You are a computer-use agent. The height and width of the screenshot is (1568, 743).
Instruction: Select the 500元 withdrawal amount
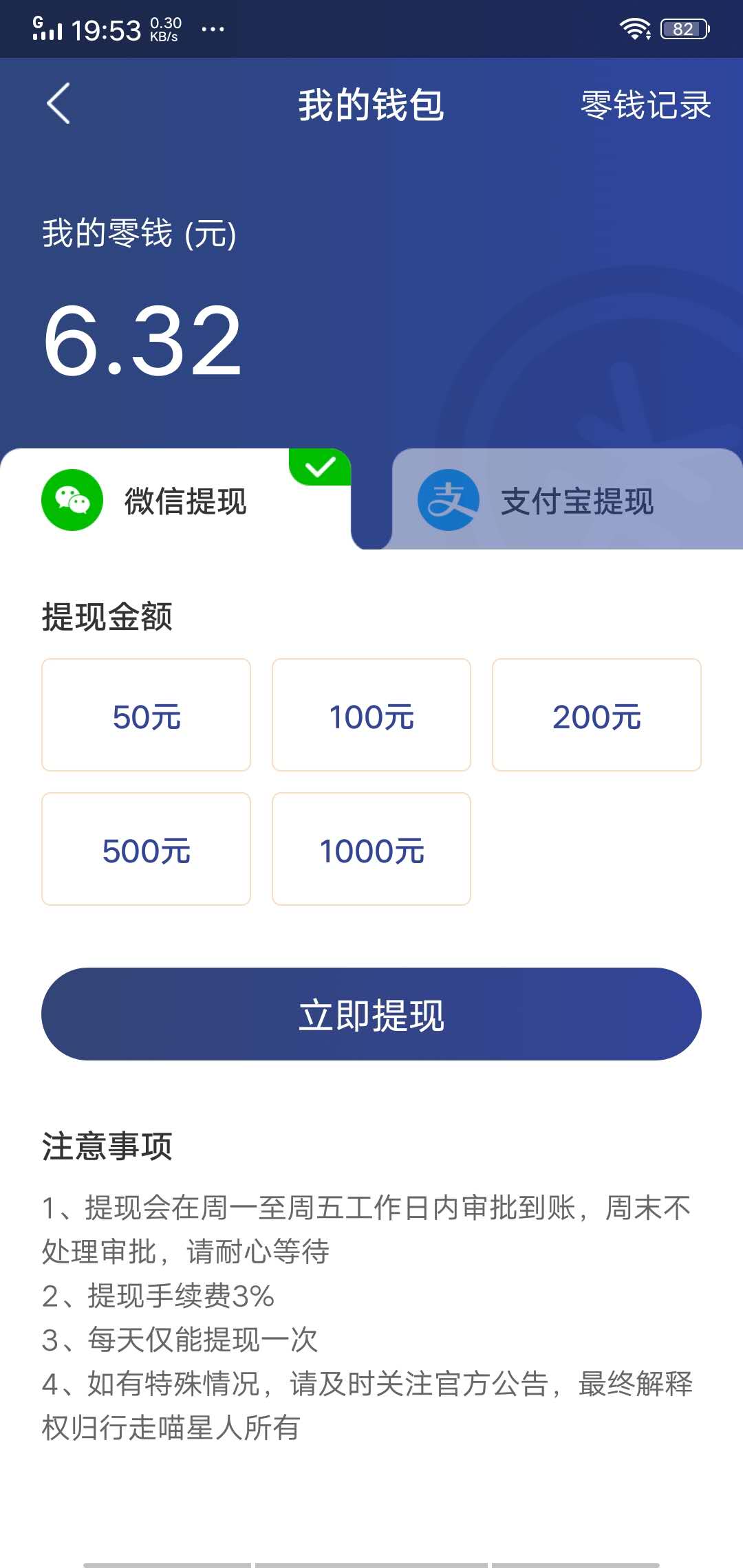pyautogui.click(x=145, y=849)
